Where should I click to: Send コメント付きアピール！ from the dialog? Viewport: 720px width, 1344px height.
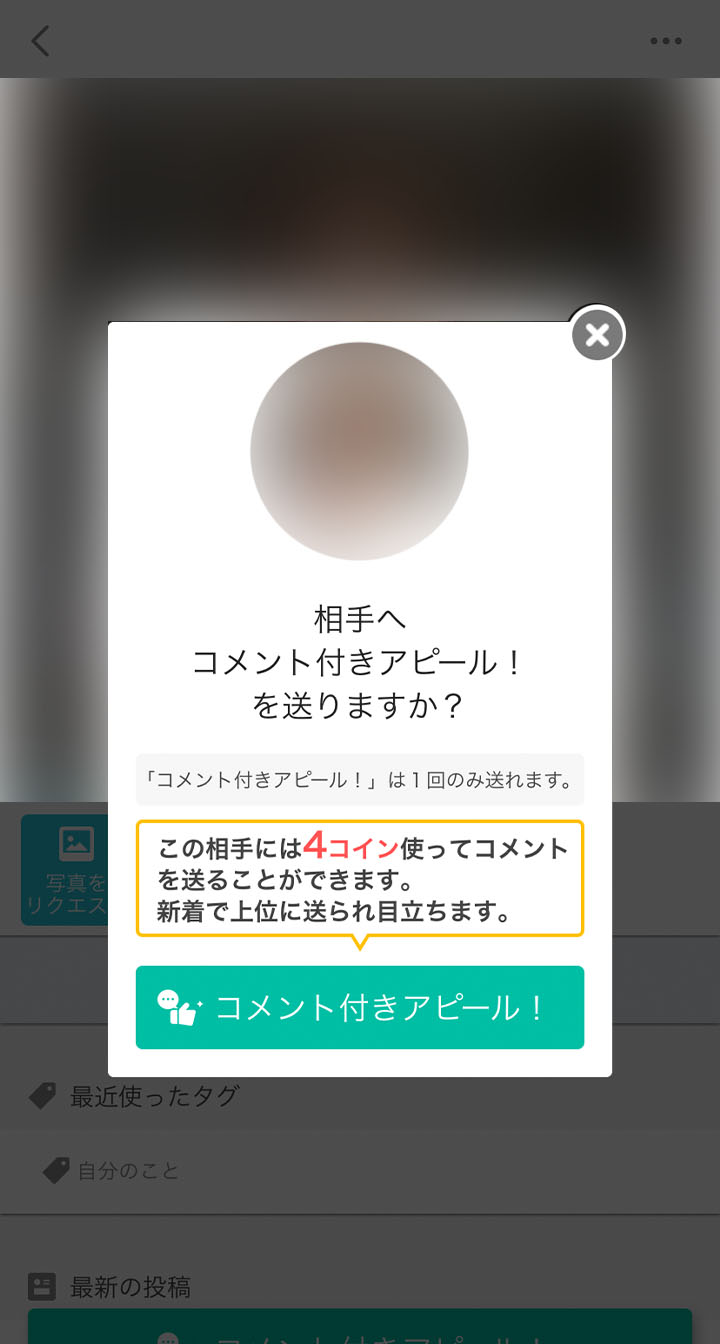click(x=360, y=1007)
